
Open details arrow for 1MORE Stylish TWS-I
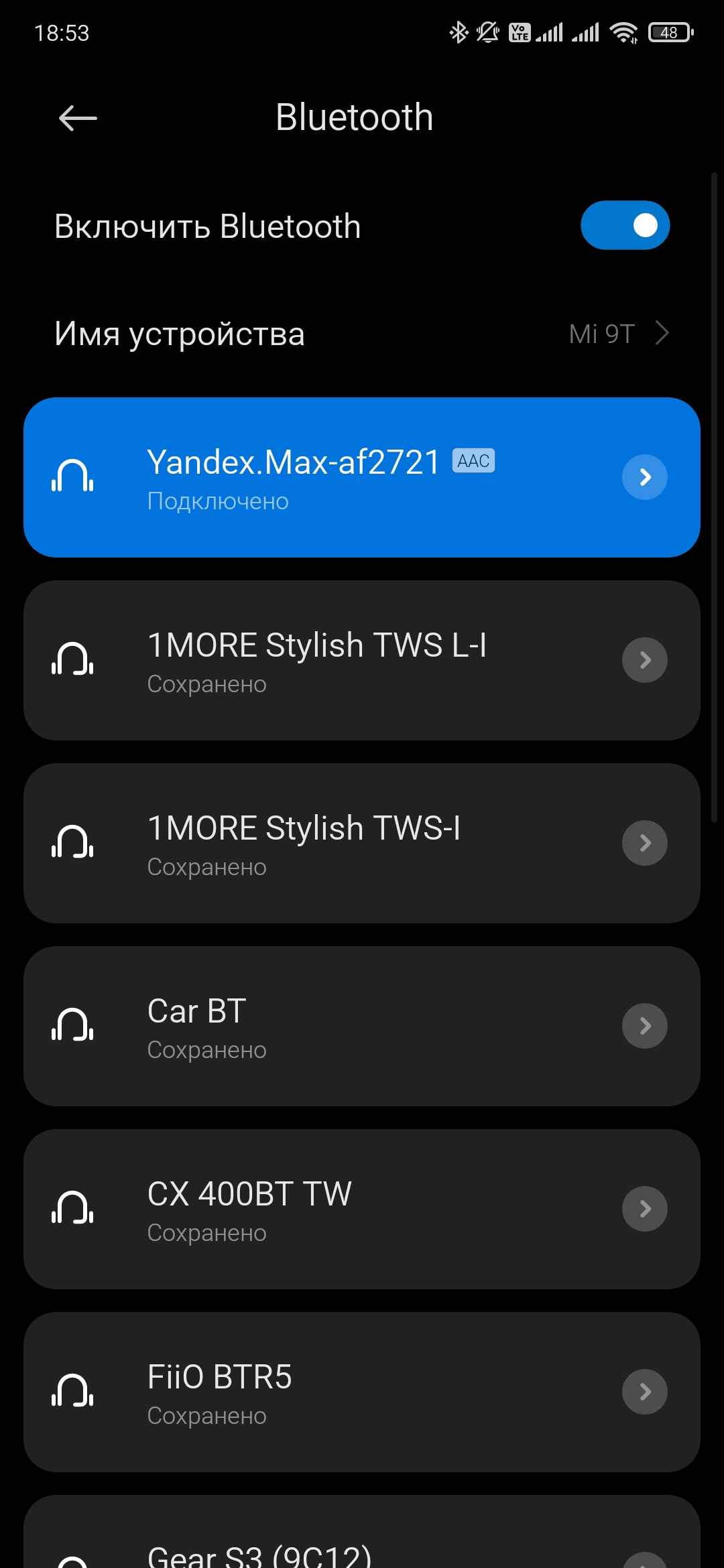click(x=645, y=843)
